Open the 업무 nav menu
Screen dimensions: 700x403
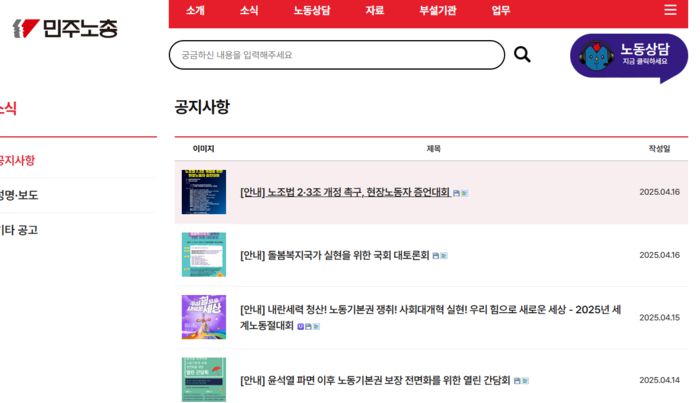[501, 11]
